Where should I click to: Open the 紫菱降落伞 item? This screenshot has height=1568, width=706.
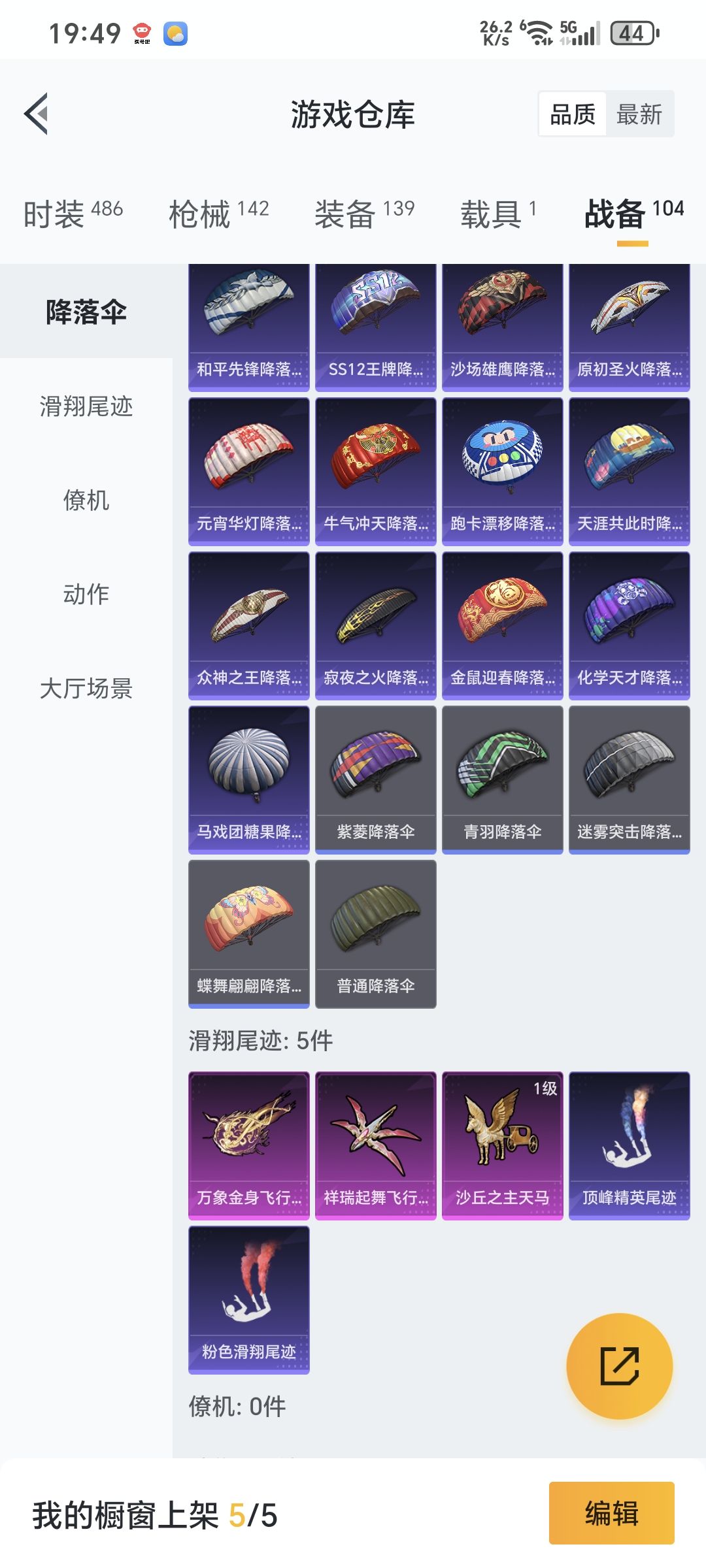(x=375, y=779)
